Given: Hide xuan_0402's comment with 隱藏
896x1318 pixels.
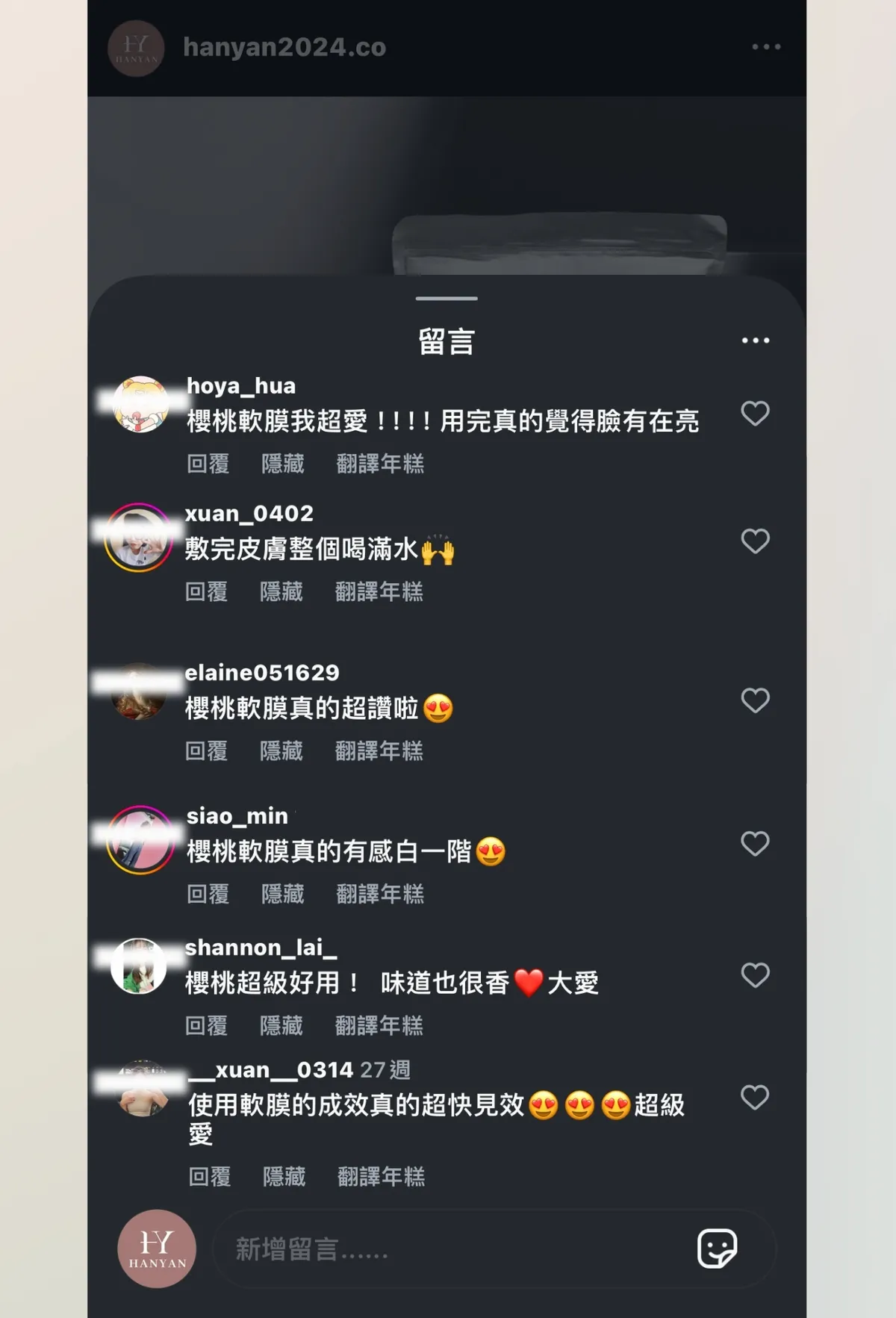Looking at the screenshot, I should 281,591.
